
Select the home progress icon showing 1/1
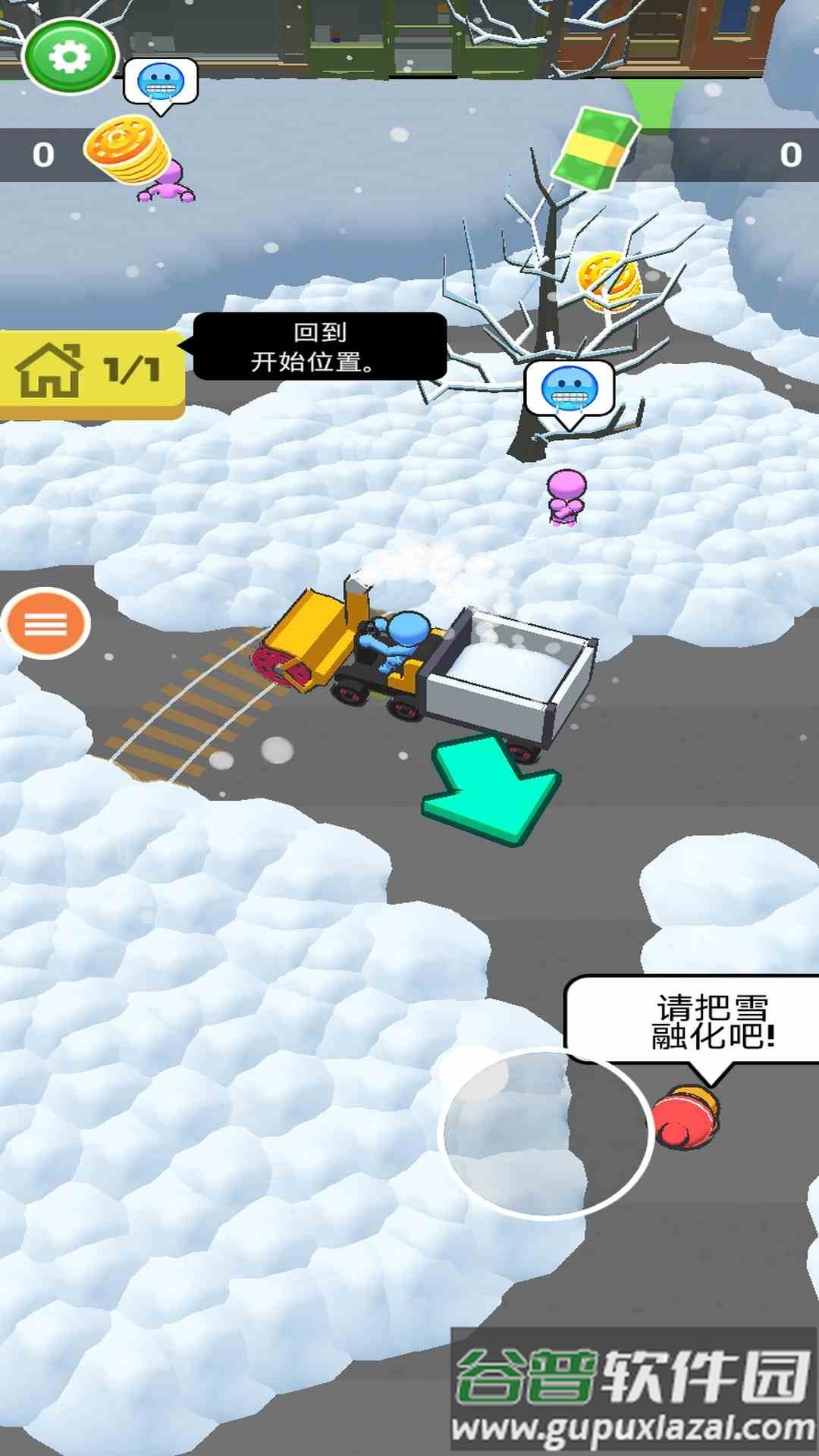coord(91,369)
